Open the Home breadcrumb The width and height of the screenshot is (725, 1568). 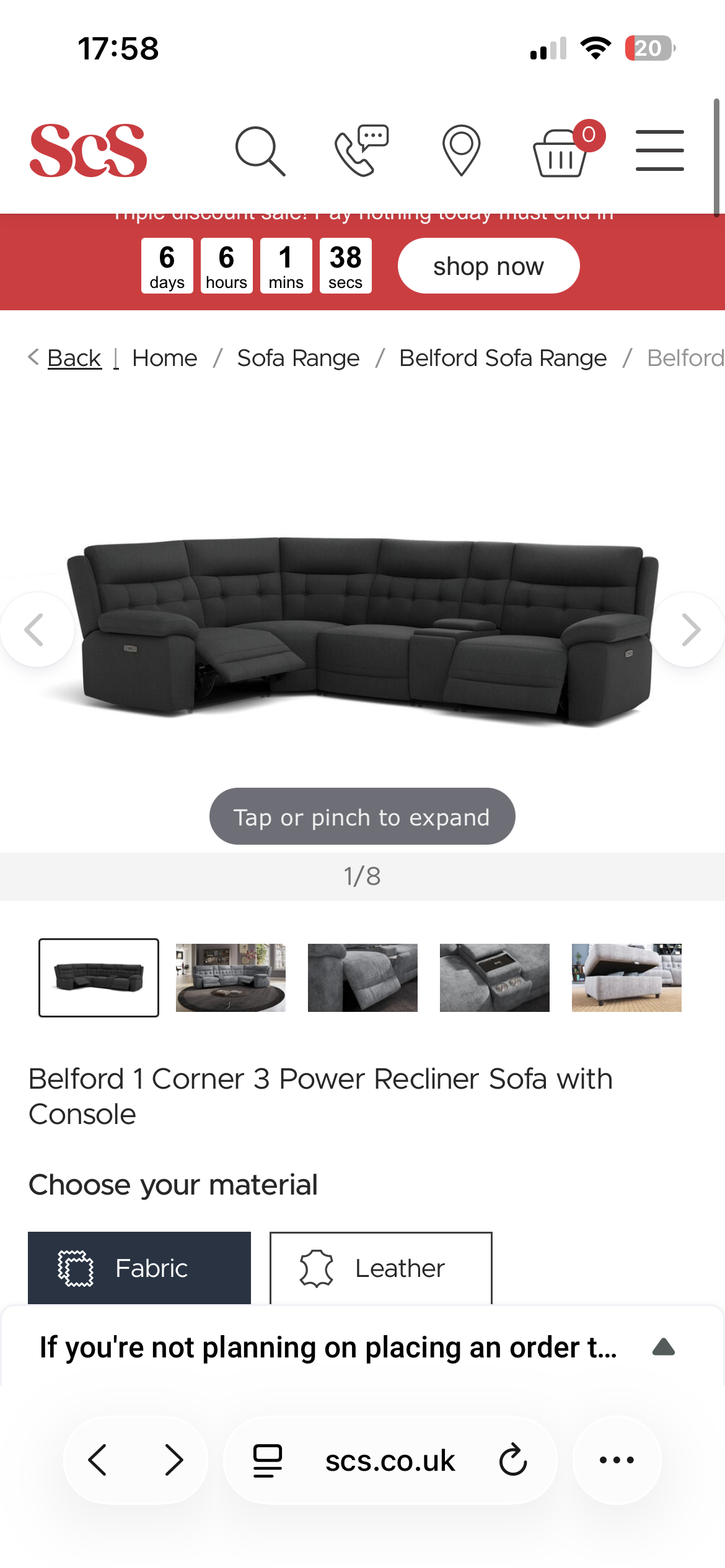165,358
